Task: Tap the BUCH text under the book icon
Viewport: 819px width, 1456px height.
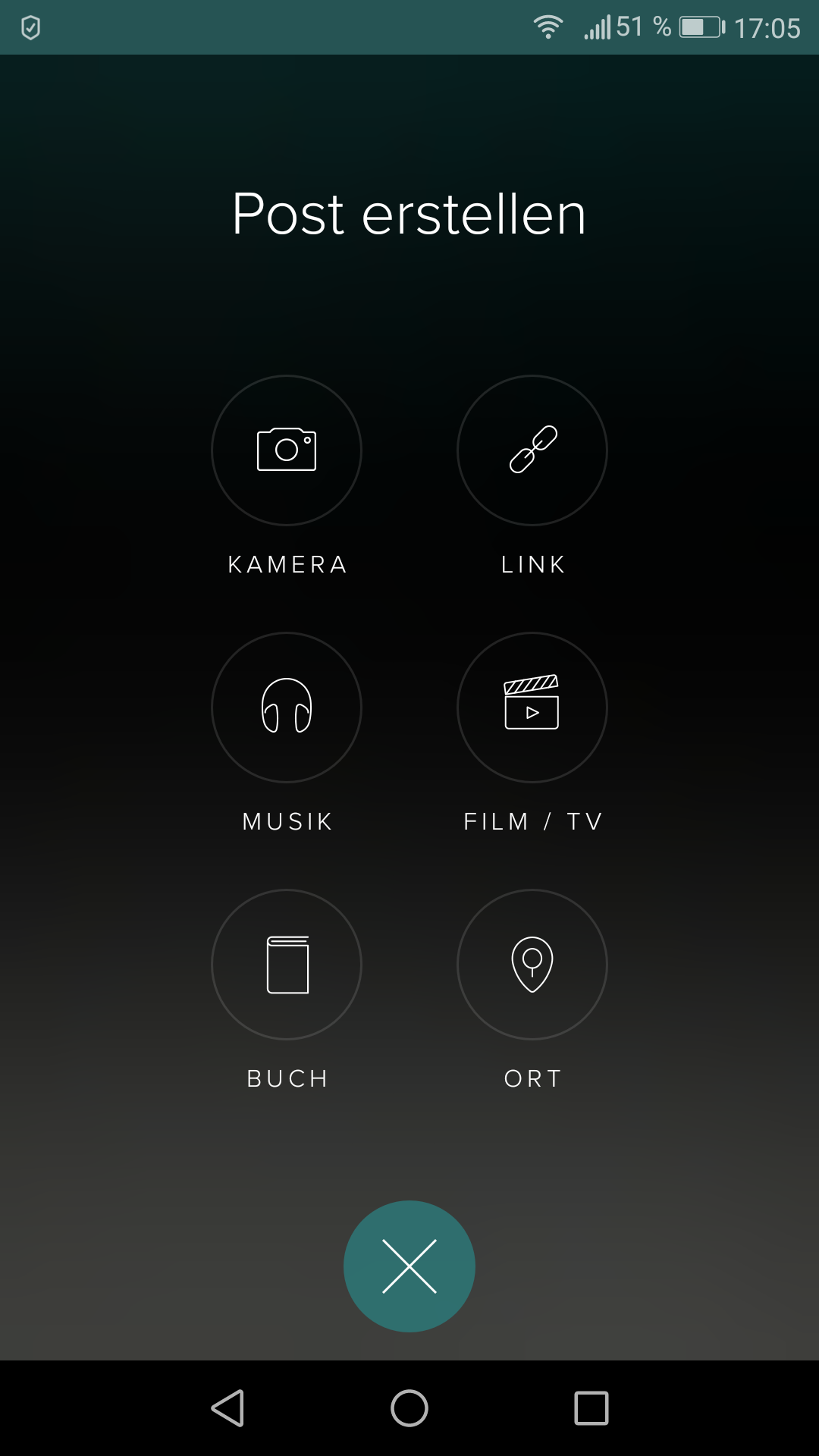Action: point(287,1078)
